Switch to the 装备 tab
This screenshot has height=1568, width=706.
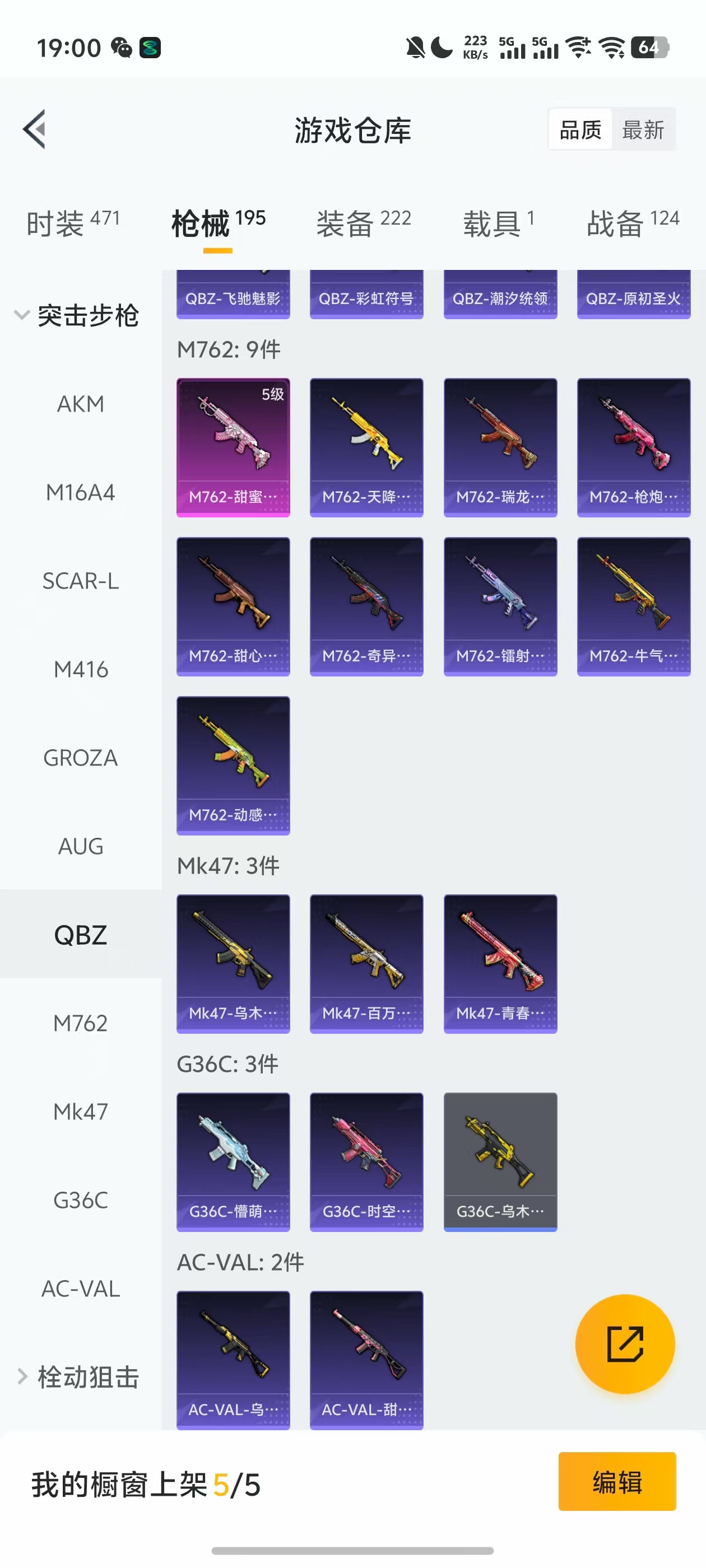click(363, 223)
